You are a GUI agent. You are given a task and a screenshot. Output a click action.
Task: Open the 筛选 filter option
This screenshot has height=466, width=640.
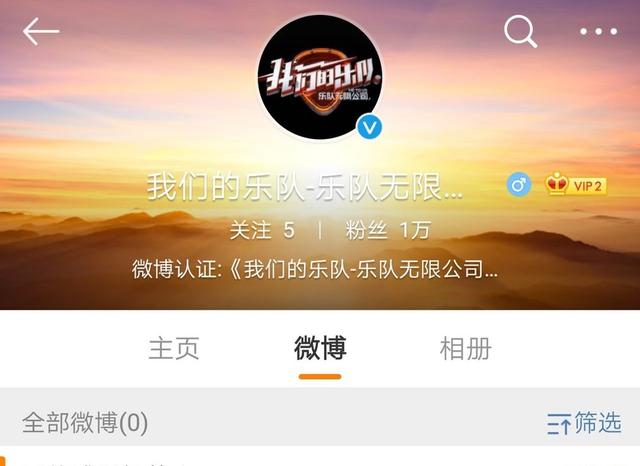click(x=584, y=423)
